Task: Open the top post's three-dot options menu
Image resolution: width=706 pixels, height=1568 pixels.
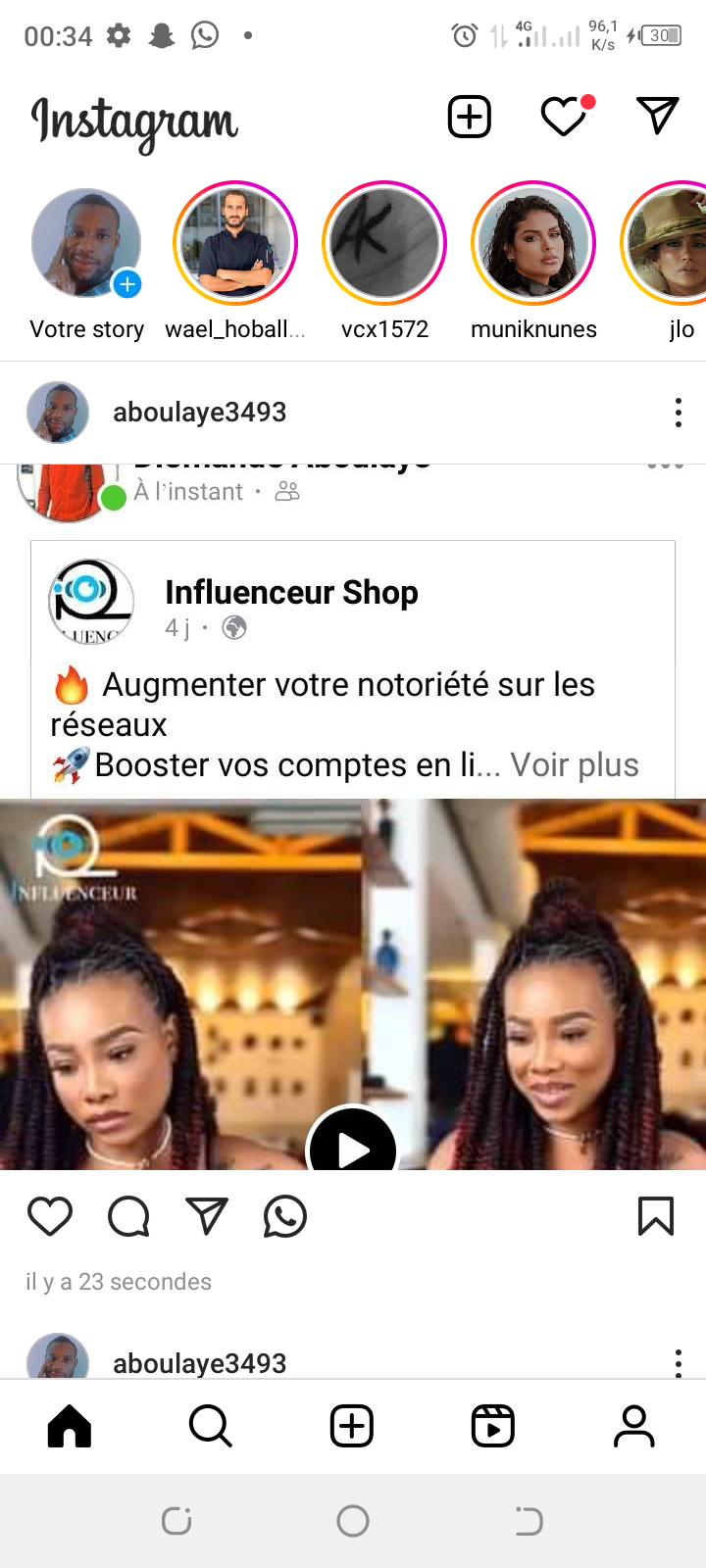Action: point(678,413)
